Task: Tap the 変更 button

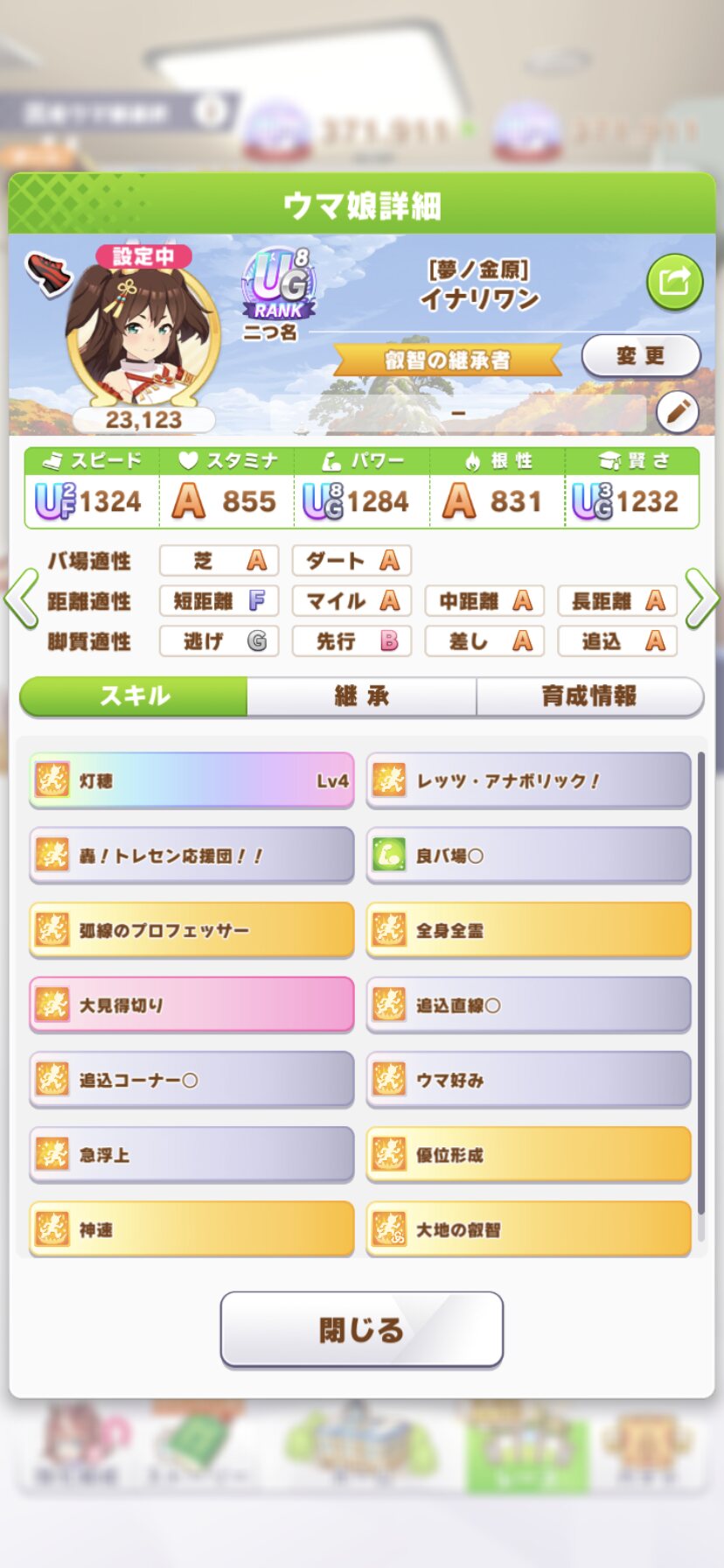Action: pos(641,356)
